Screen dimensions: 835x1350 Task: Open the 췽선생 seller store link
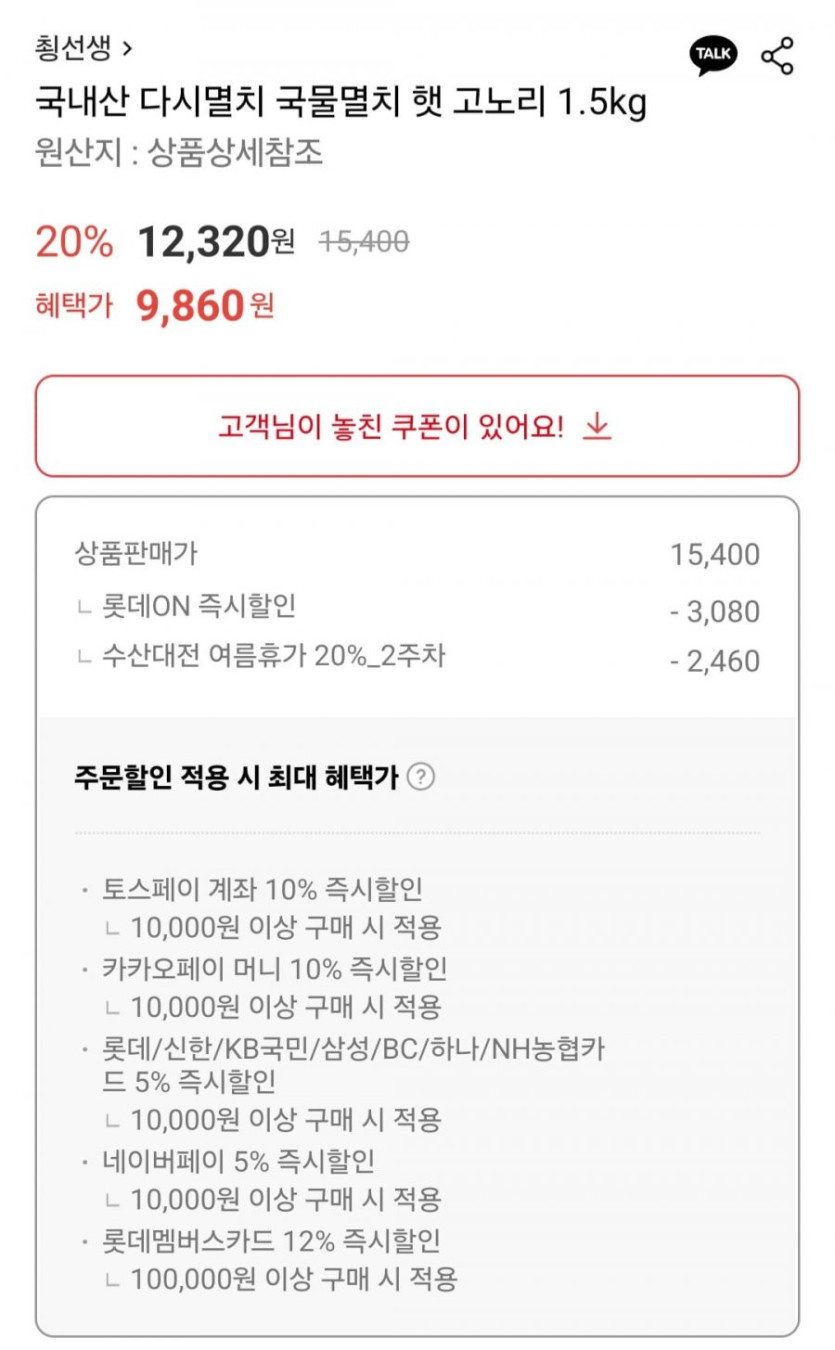84,48
